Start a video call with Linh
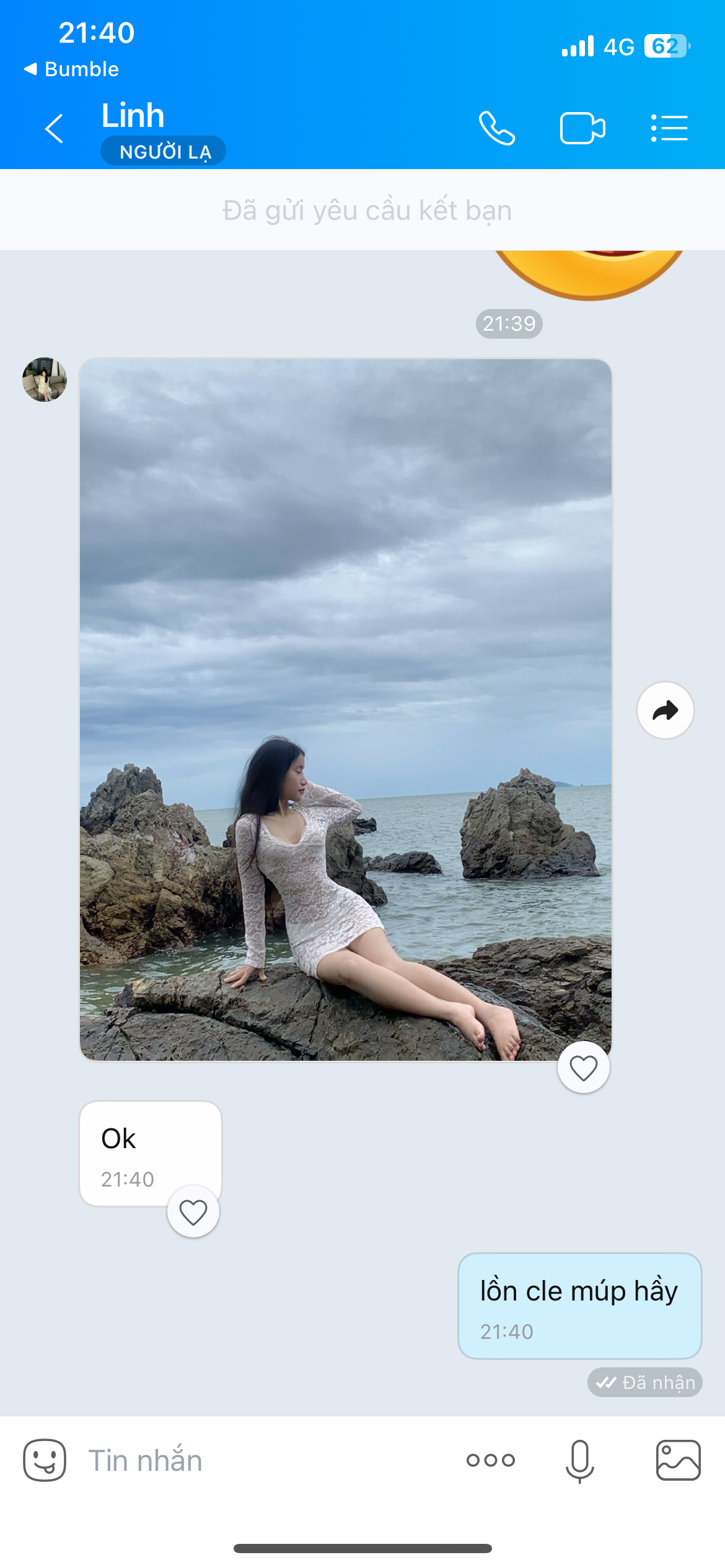The image size is (725, 1568). click(582, 129)
